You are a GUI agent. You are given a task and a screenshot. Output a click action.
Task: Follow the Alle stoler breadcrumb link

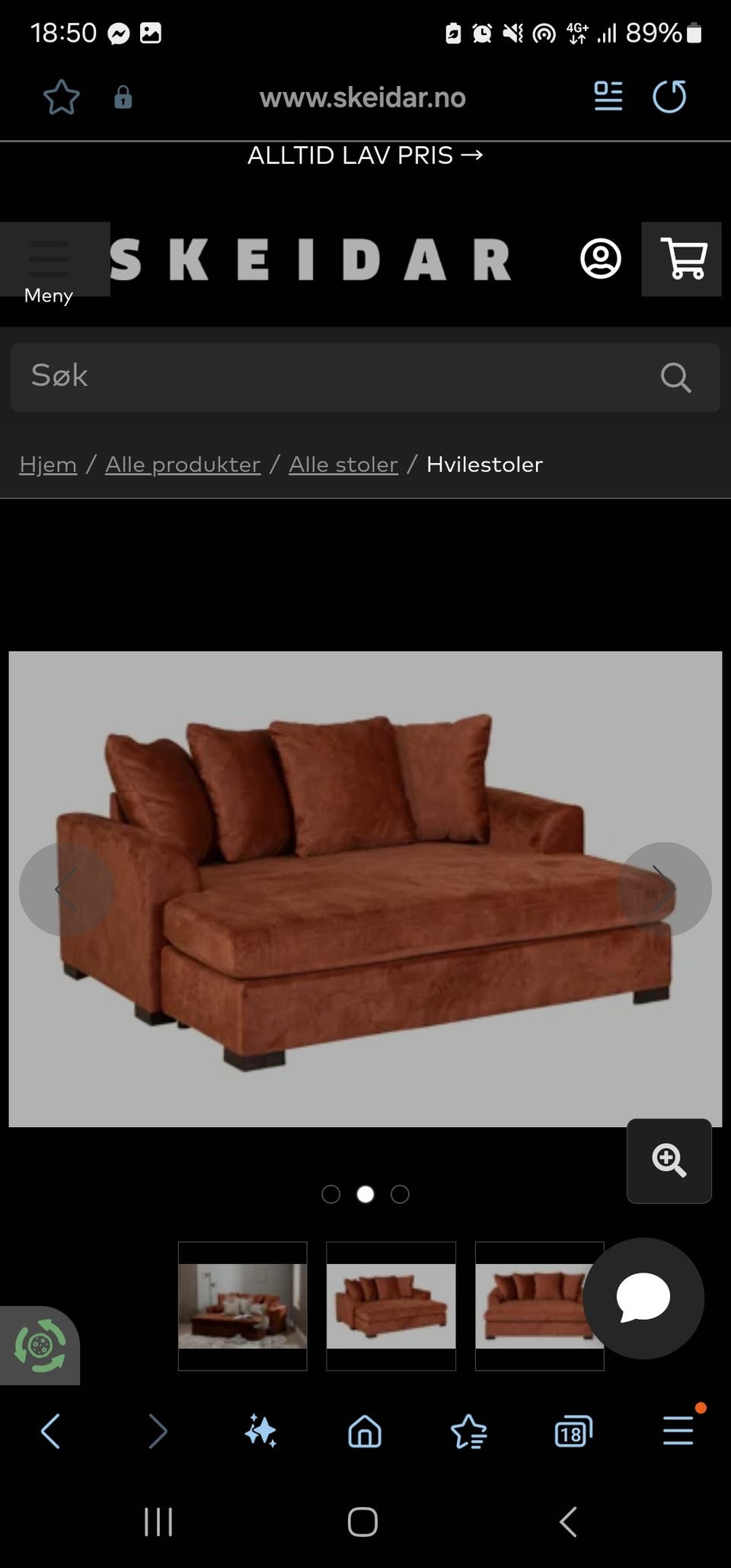[x=343, y=464]
